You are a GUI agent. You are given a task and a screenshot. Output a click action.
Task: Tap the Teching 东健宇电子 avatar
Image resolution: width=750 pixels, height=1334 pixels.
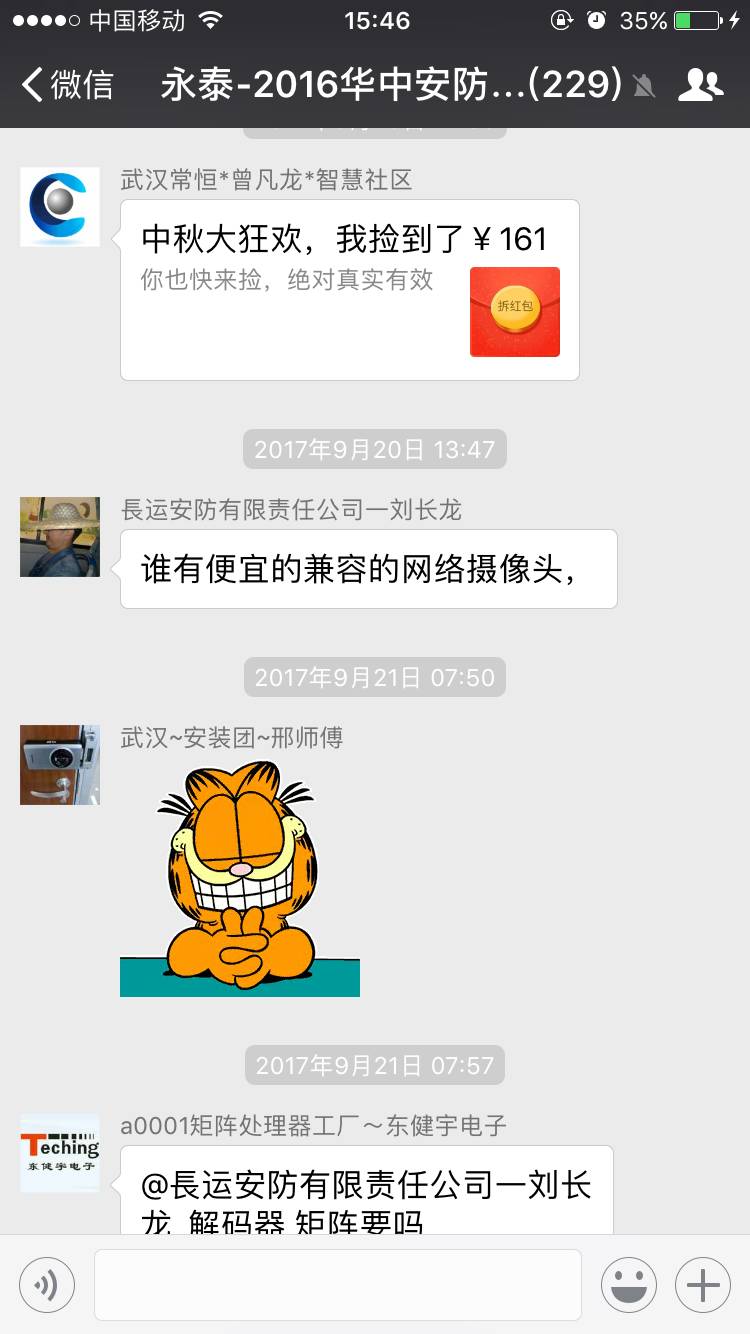pos(60,1153)
